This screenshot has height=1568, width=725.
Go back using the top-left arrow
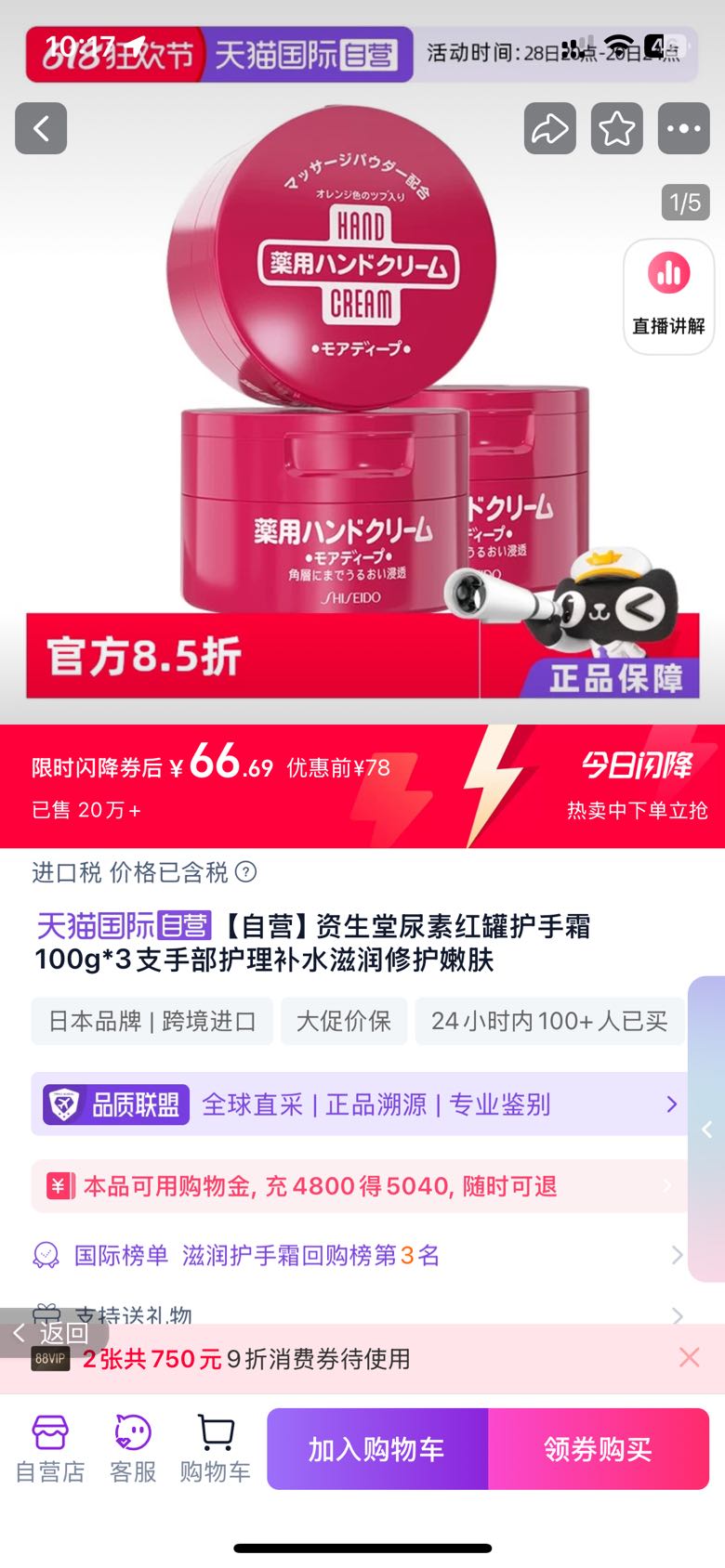pyautogui.click(x=41, y=128)
